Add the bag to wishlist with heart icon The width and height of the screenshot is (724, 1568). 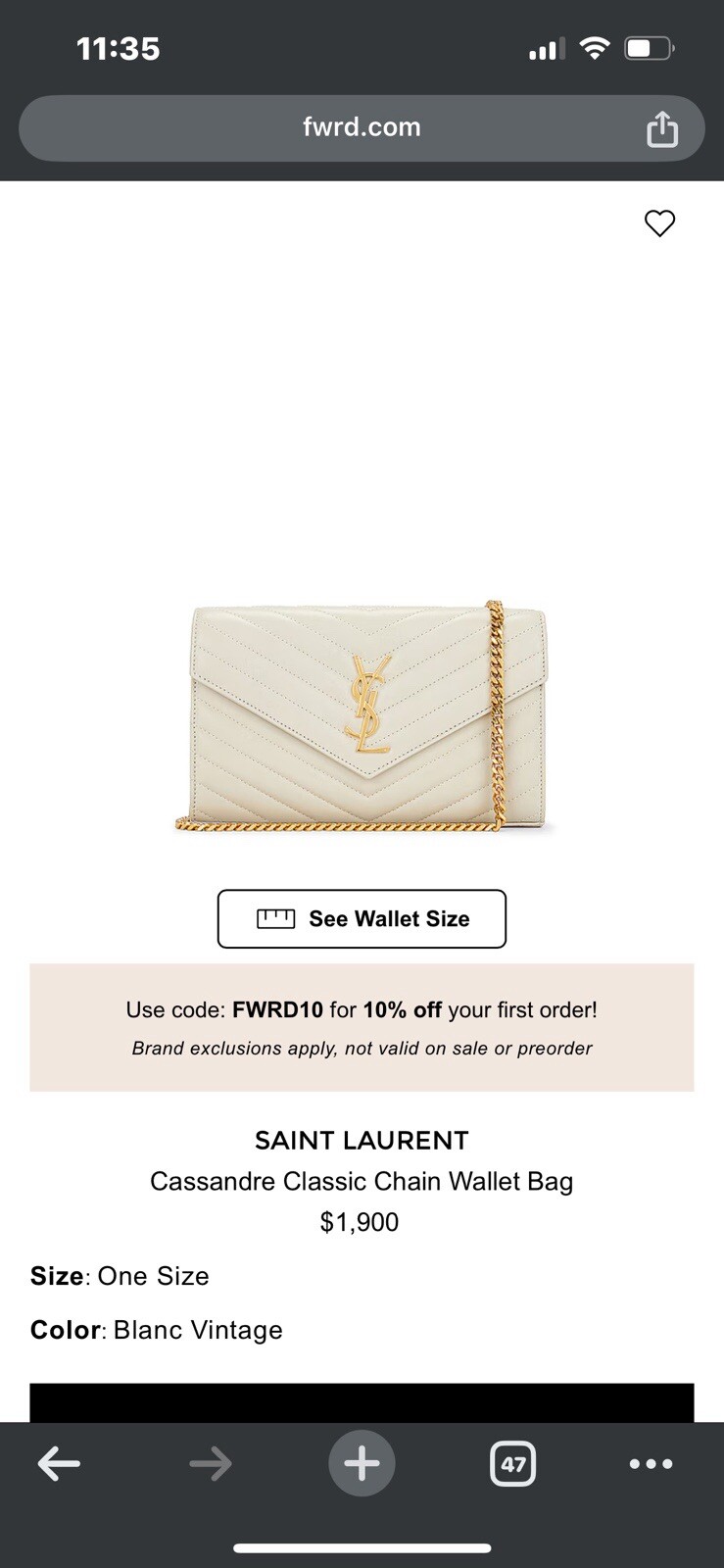[659, 223]
